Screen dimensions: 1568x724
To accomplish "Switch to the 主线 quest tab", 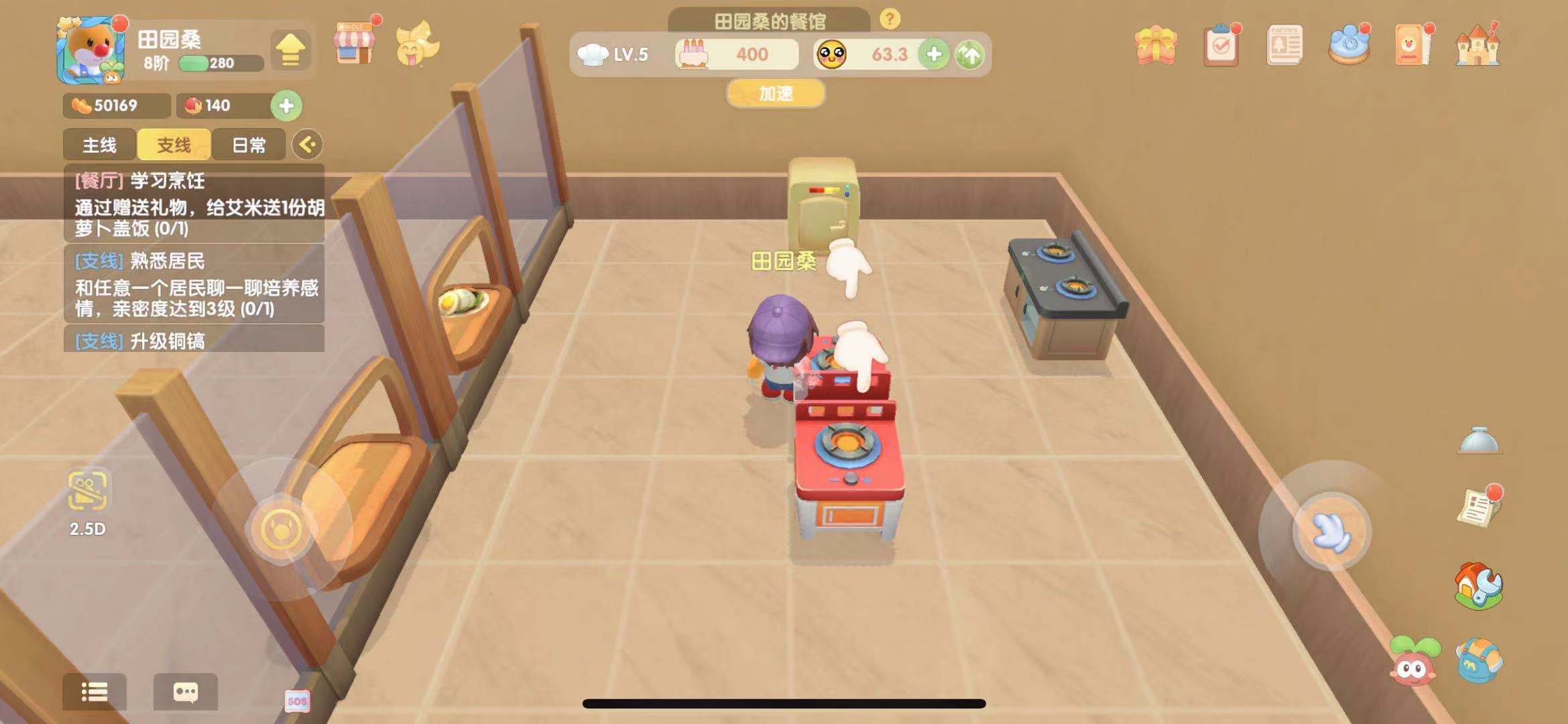I will (x=99, y=145).
